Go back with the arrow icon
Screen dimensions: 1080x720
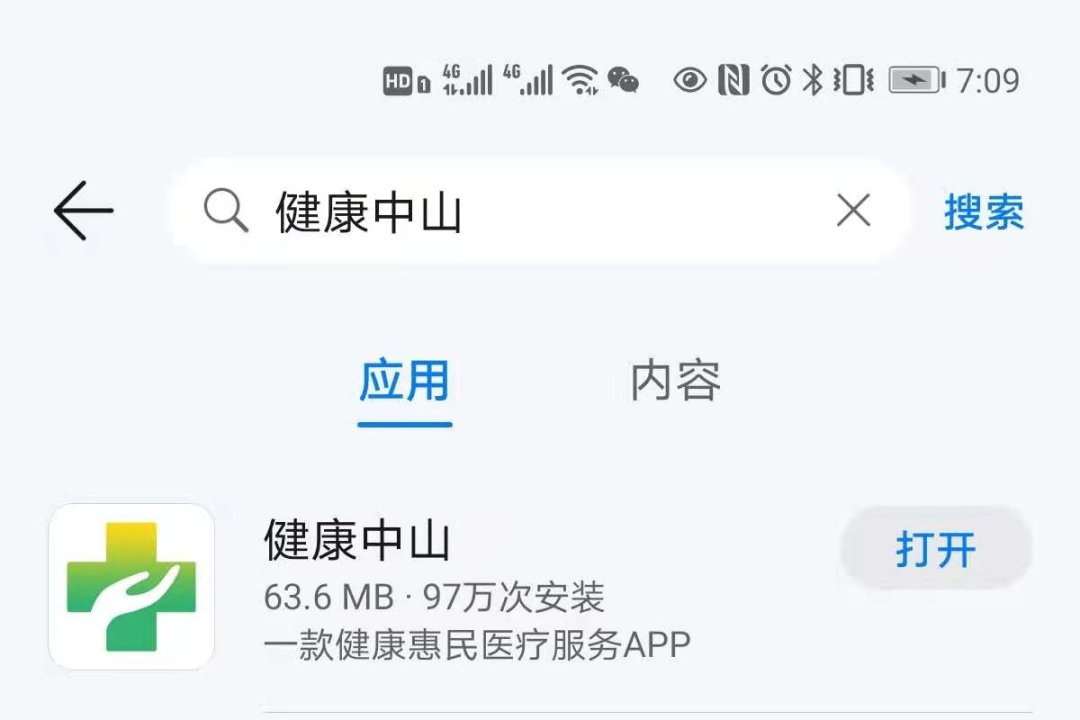83,211
